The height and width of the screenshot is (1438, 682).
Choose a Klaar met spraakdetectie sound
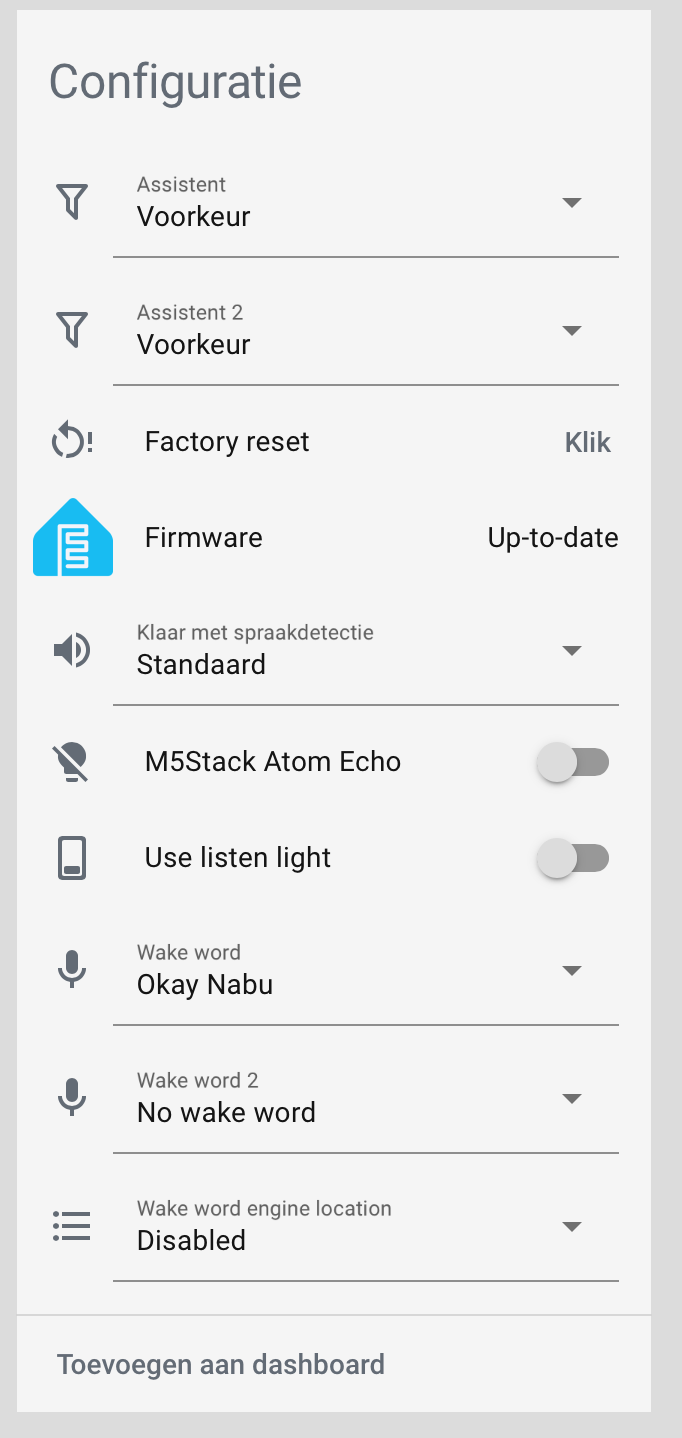click(365, 651)
